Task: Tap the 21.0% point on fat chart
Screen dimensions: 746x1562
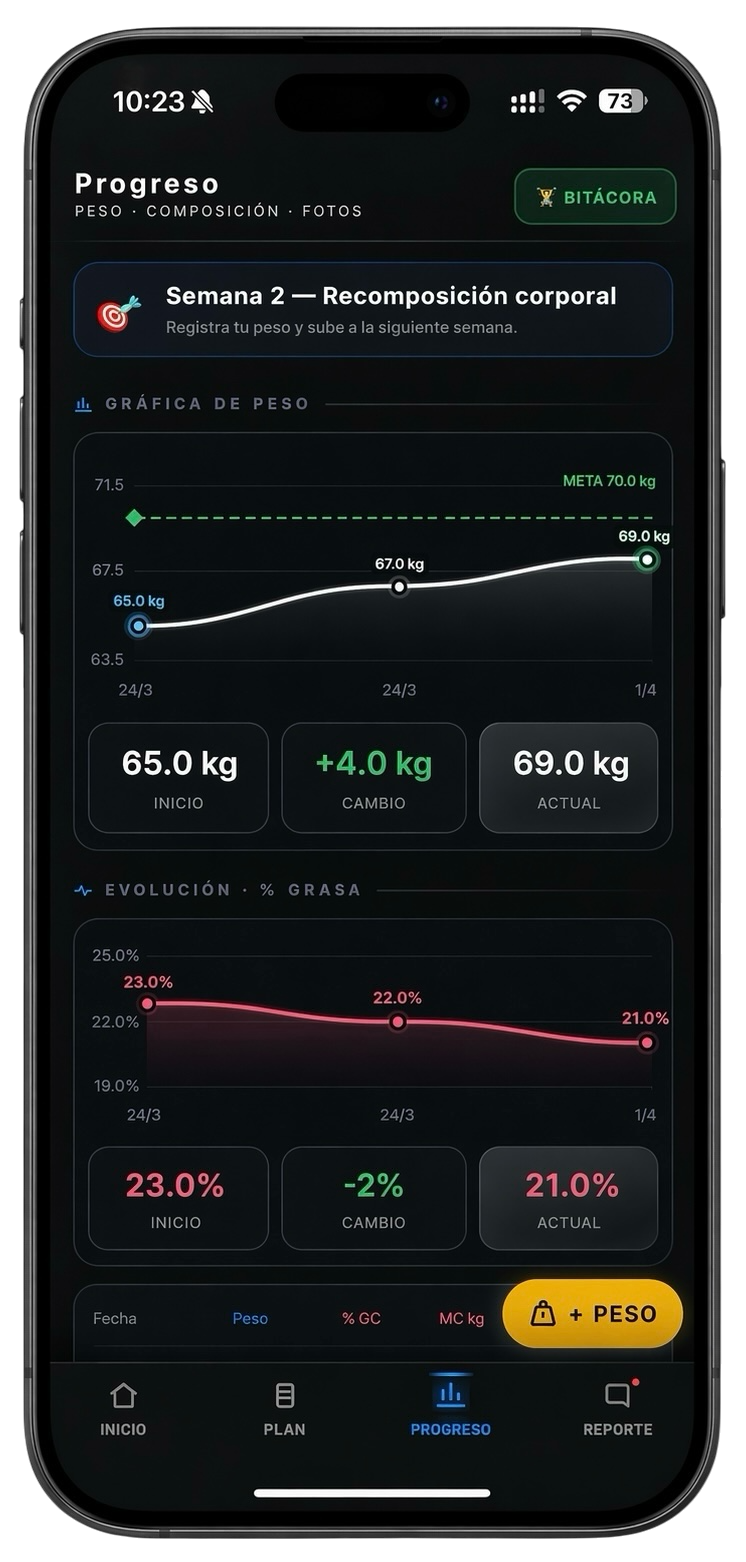Action: pos(647,1043)
